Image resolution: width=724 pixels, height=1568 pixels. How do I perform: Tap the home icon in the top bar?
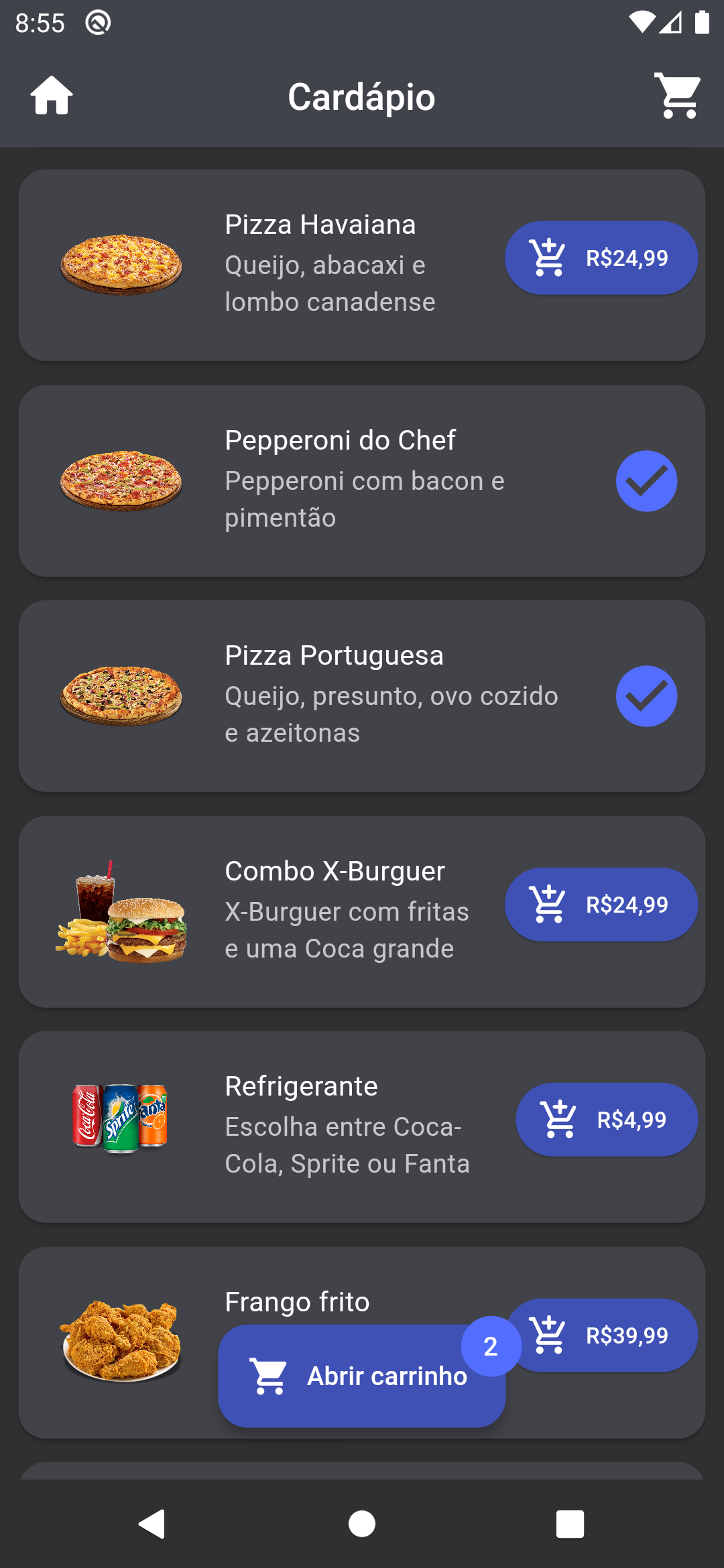coord(51,96)
